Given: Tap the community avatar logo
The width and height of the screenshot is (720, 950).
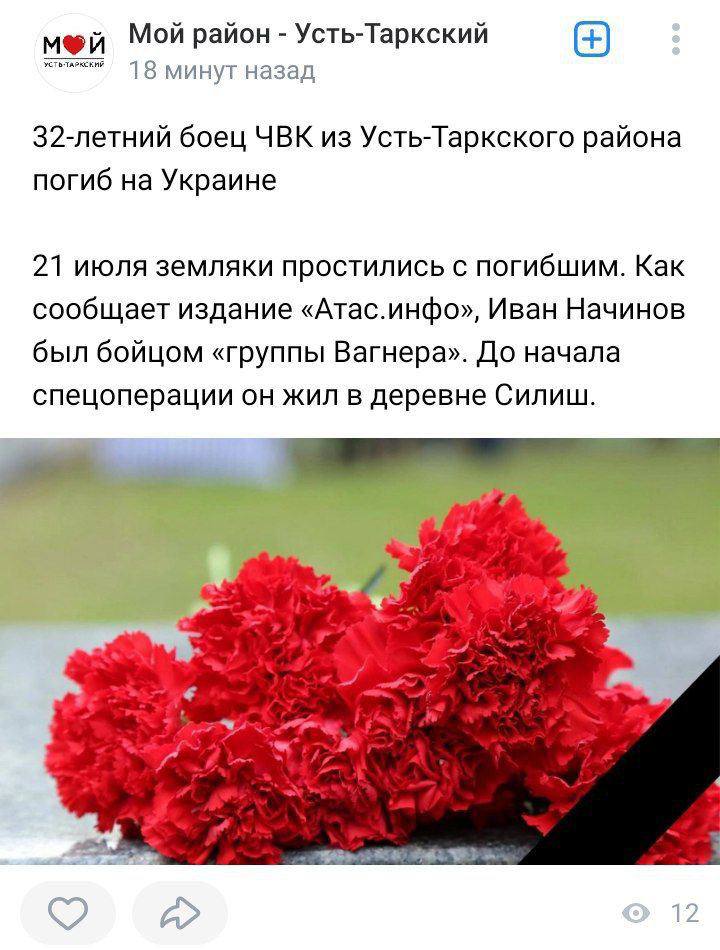Looking at the screenshot, I should [74, 51].
